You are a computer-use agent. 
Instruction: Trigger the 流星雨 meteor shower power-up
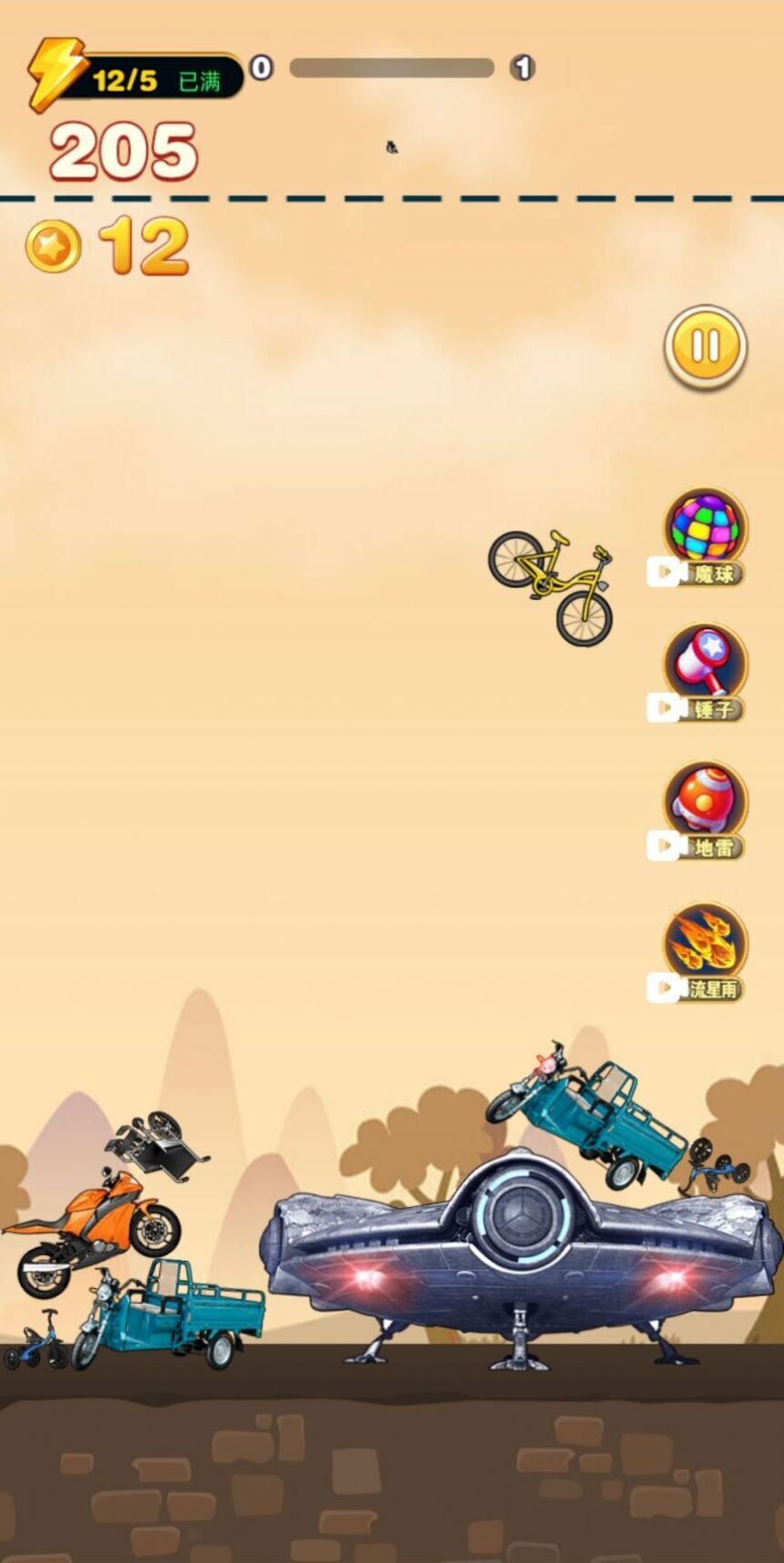(x=704, y=946)
